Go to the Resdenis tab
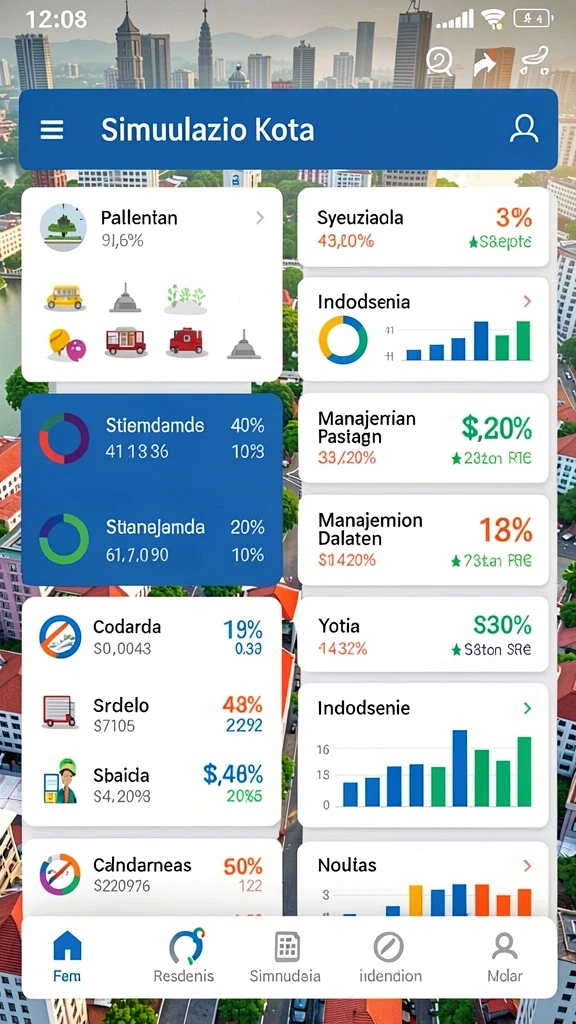Viewport: 576px width, 1024px height. pyautogui.click(x=184, y=956)
